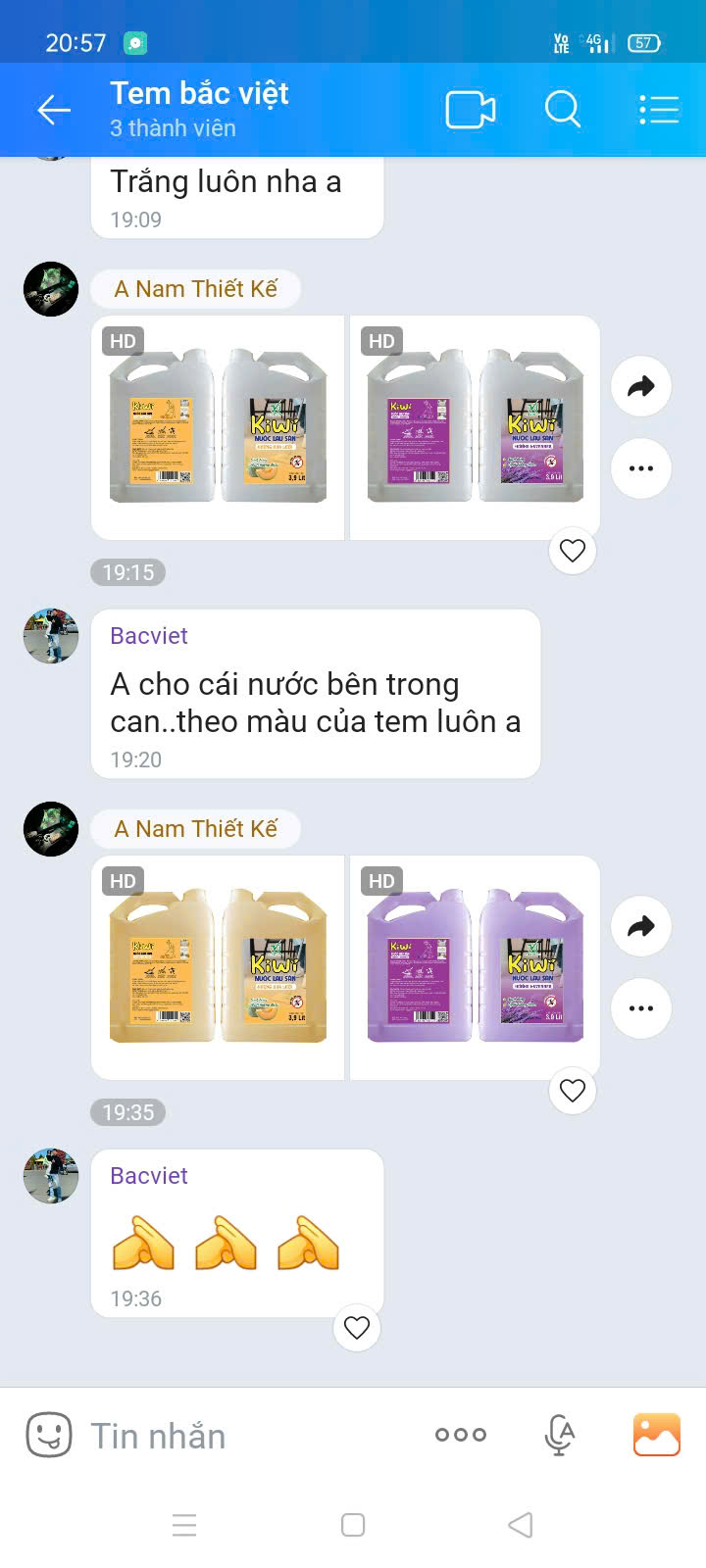
Task: Open the orange Kiwi image with empty cans
Action: point(218,427)
